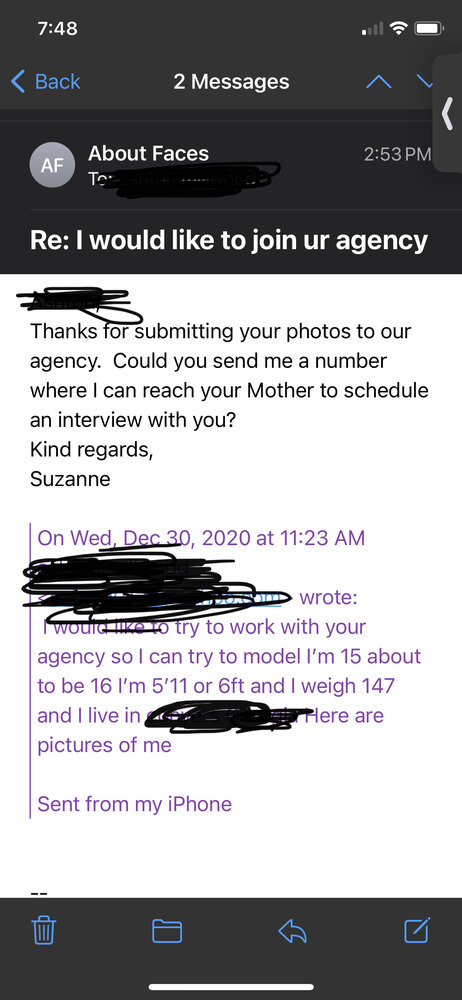This screenshot has height=1000, width=462.
Task: Jump to the previous message arrow
Action: click(378, 82)
